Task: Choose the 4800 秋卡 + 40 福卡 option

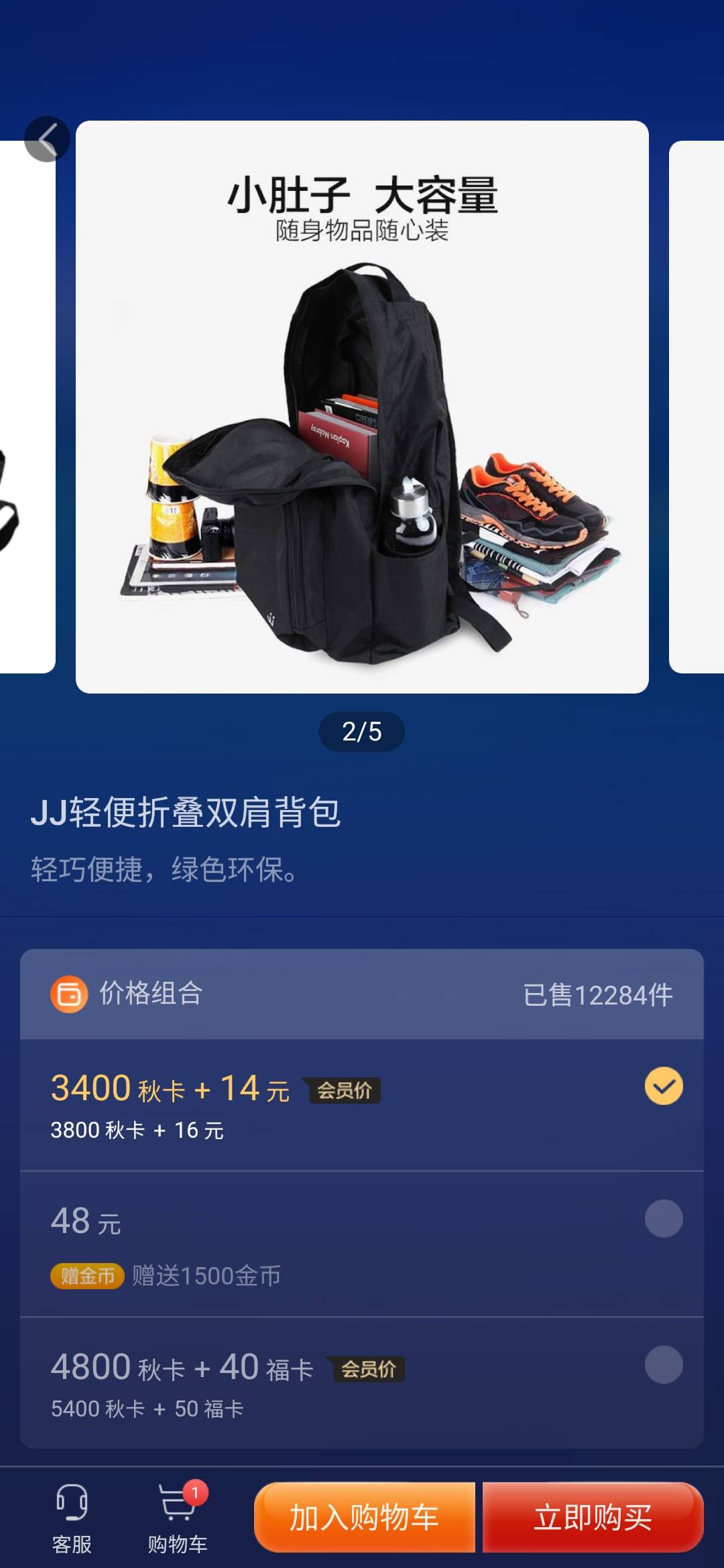Action: pos(663,1367)
